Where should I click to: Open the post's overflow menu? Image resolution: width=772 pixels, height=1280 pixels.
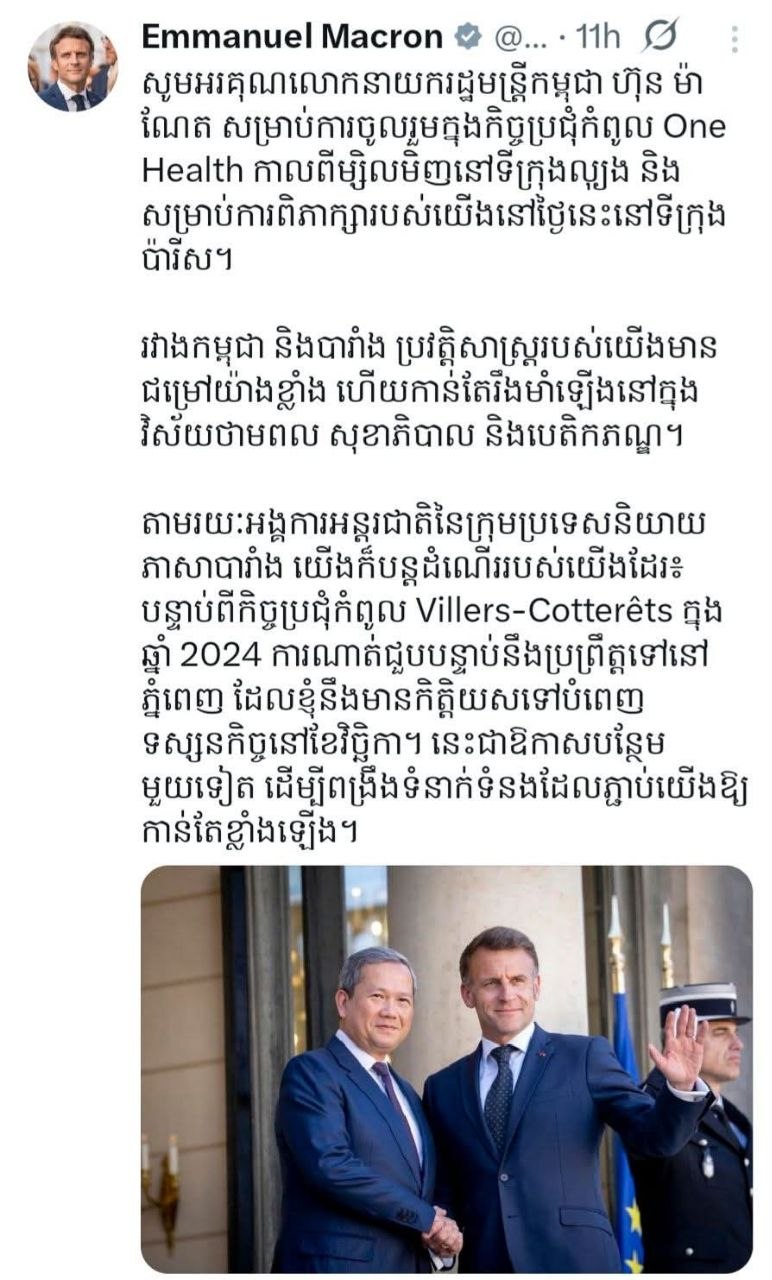(735, 39)
